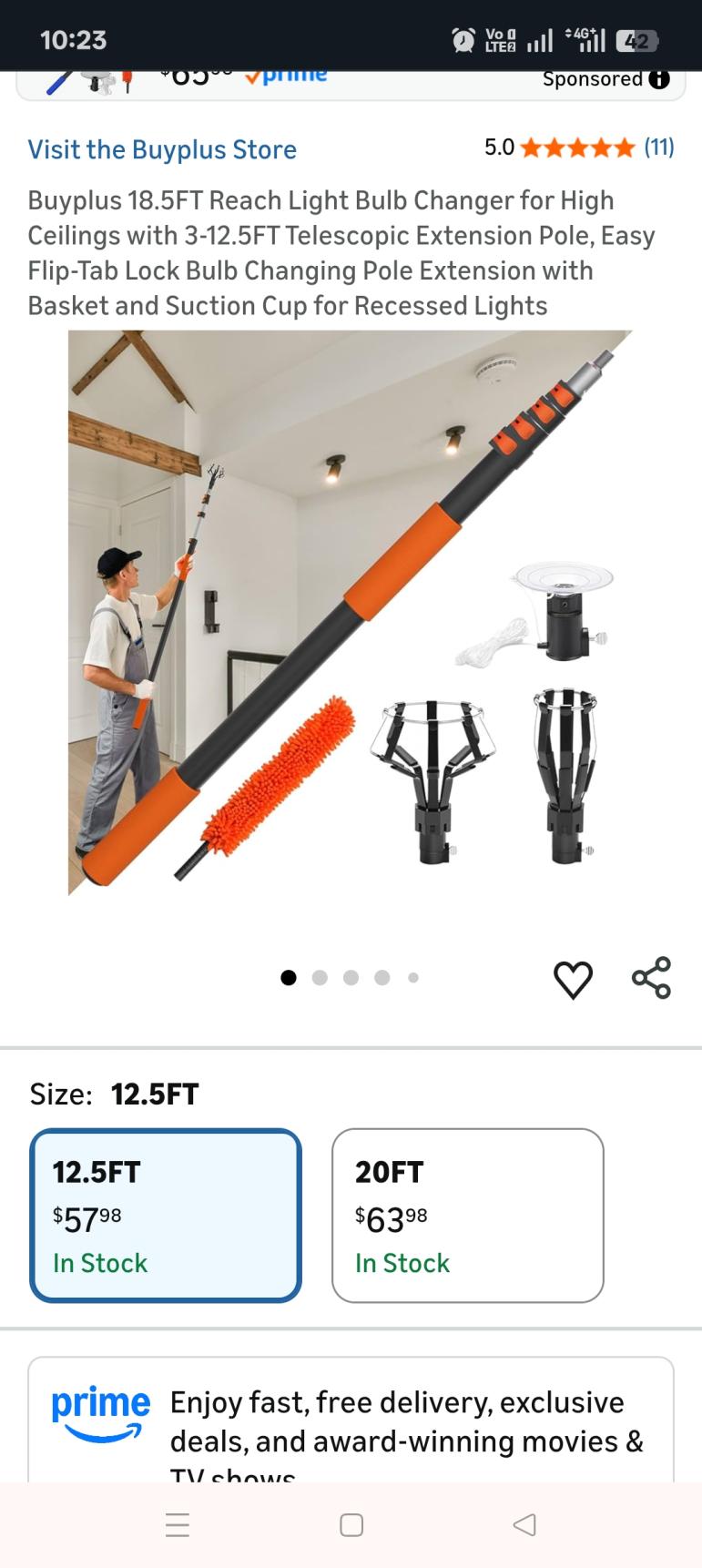
Task: Choose the 20FT size option
Action: (x=467, y=1216)
